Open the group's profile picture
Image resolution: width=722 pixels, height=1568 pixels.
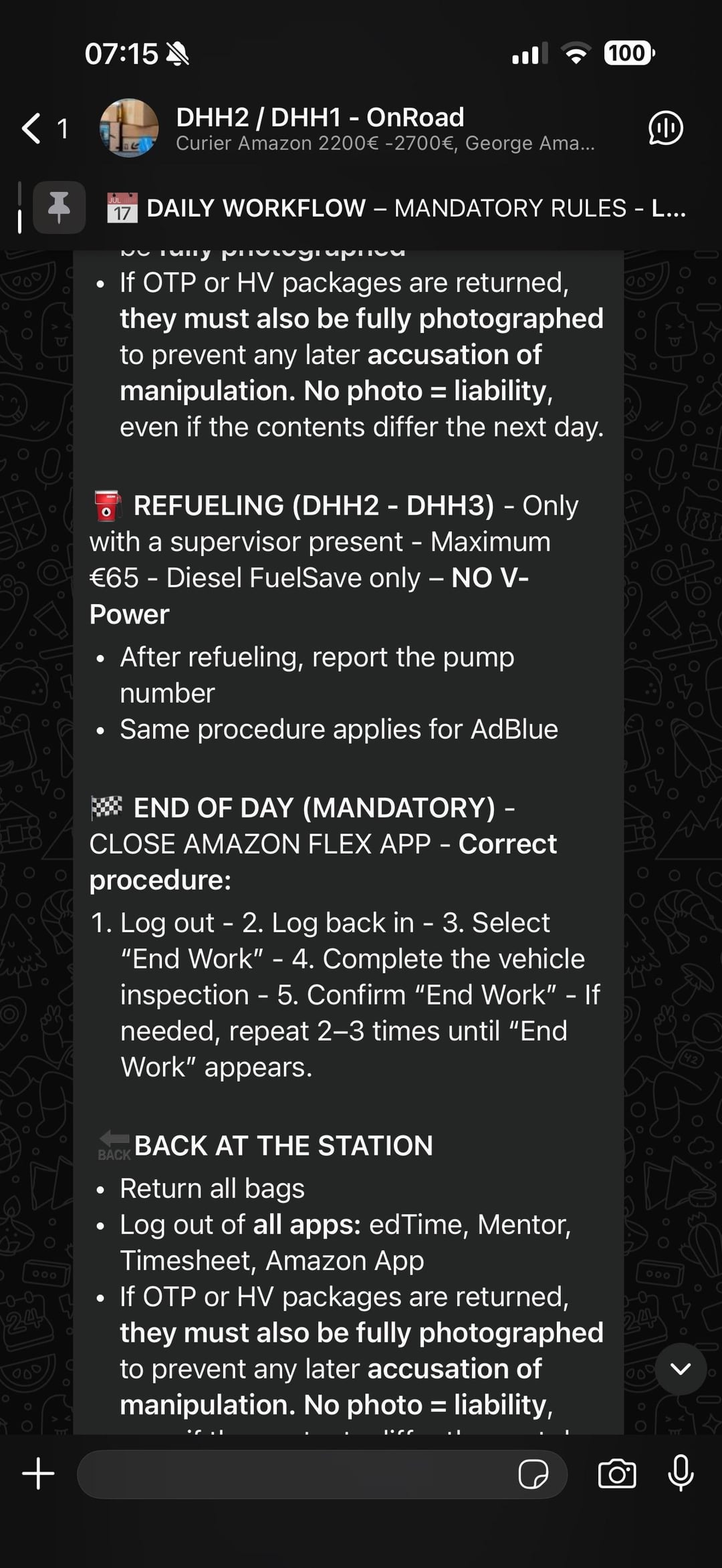point(129,128)
